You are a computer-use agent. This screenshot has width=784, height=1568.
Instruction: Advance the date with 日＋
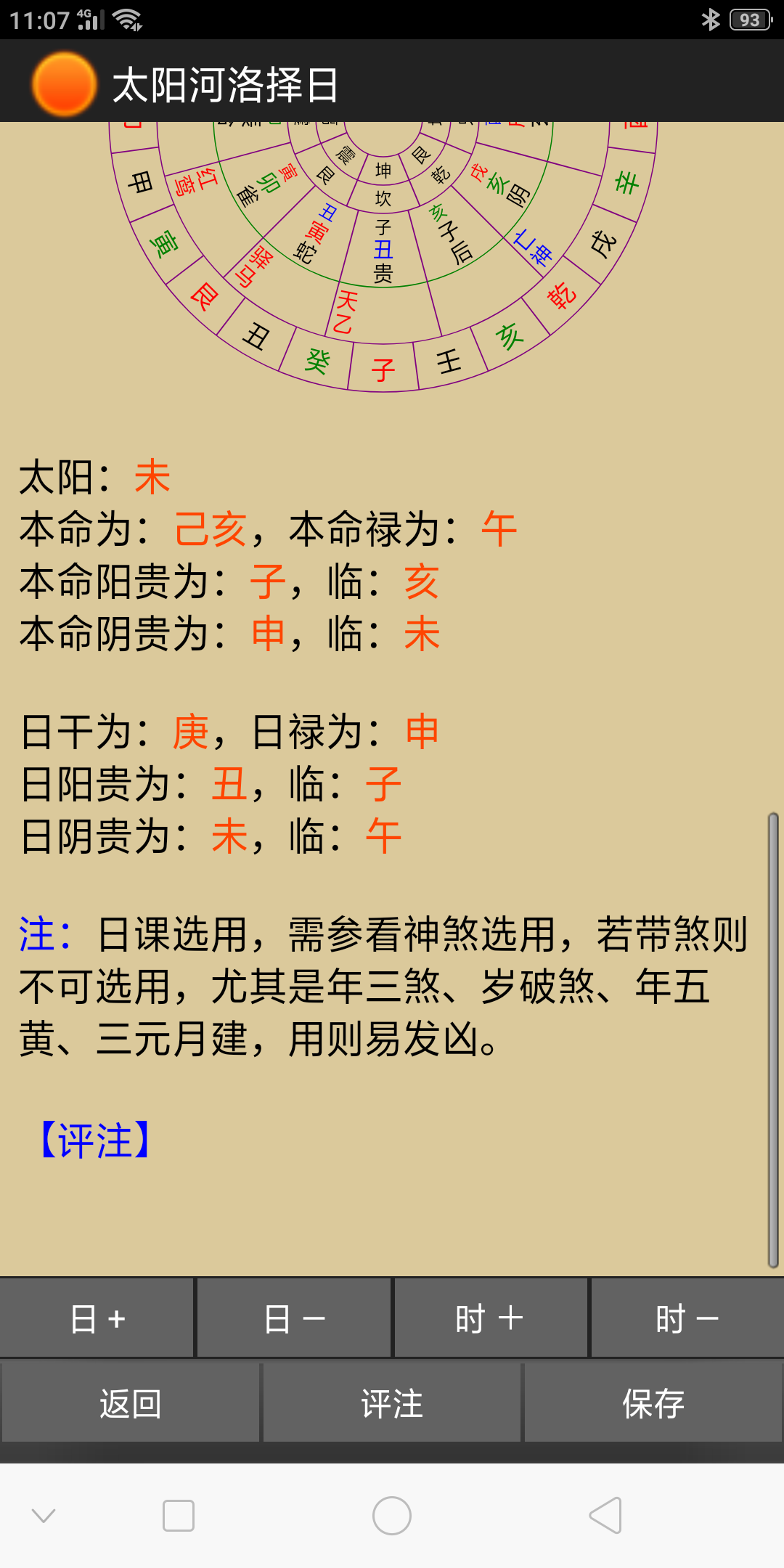tap(97, 1318)
